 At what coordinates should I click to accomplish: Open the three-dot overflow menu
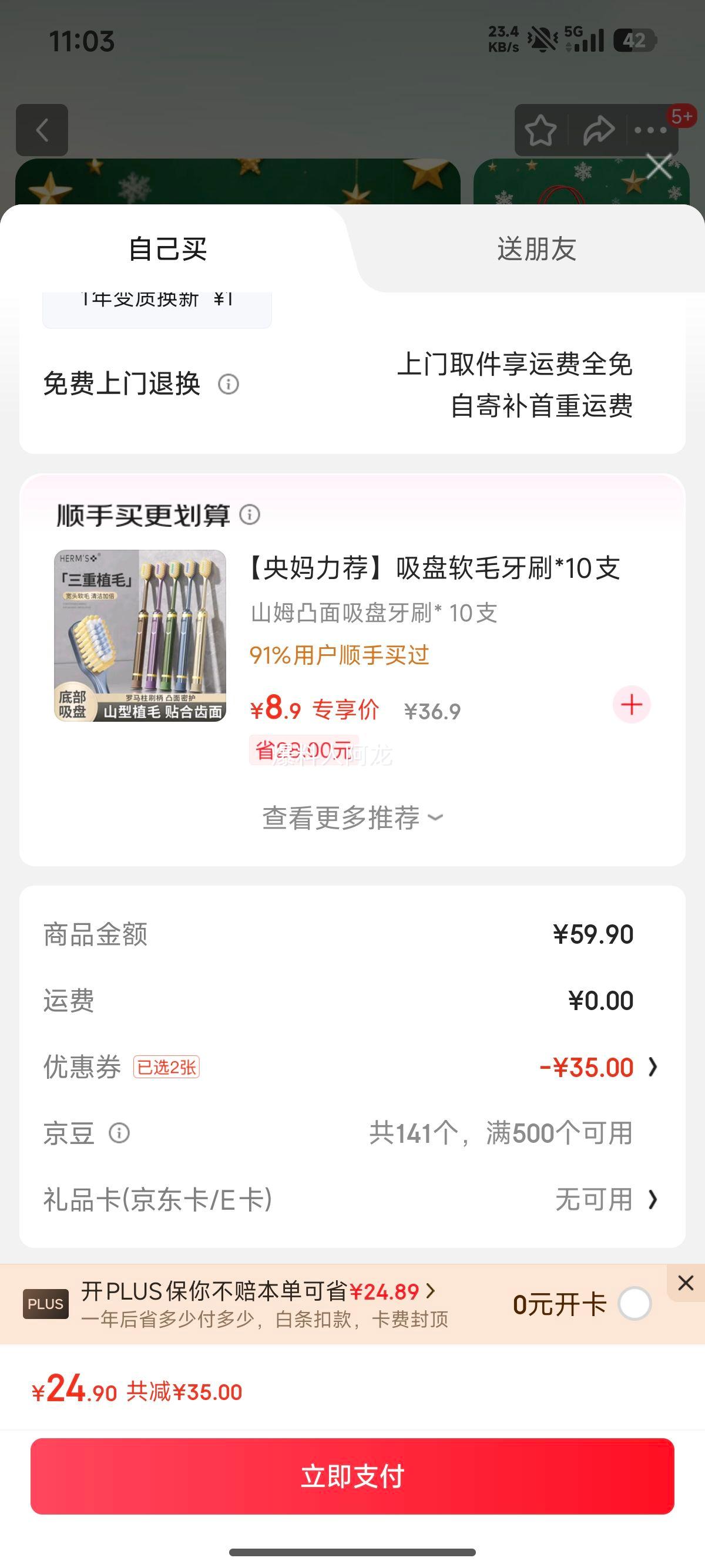(x=650, y=130)
